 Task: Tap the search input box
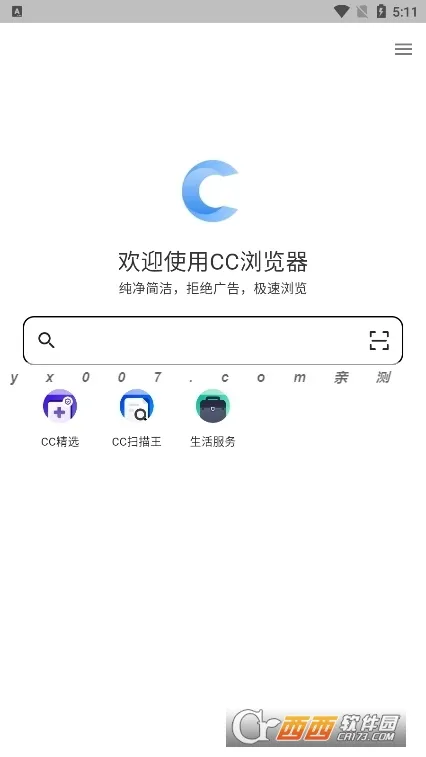click(213, 340)
